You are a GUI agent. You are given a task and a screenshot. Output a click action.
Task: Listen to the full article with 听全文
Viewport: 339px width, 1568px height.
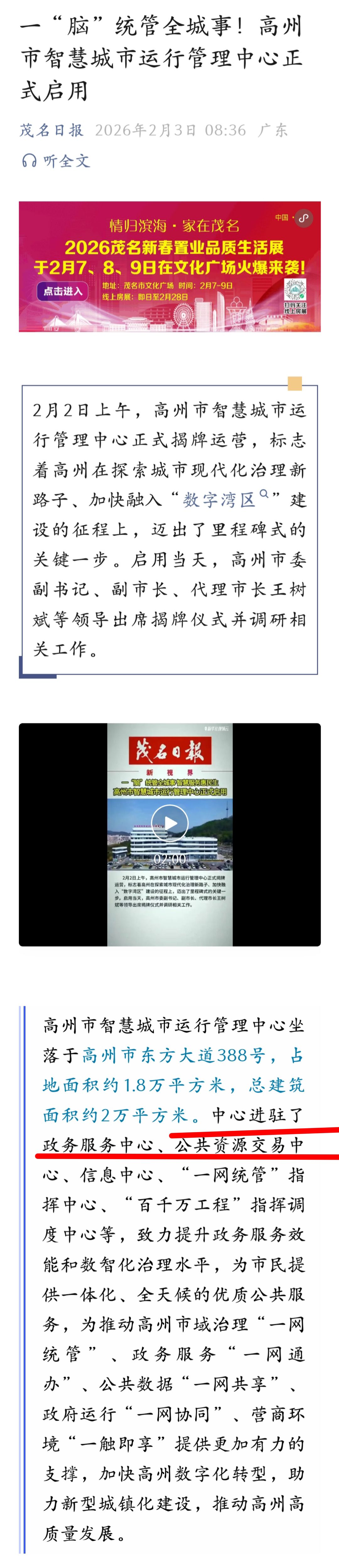coord(56,161)
